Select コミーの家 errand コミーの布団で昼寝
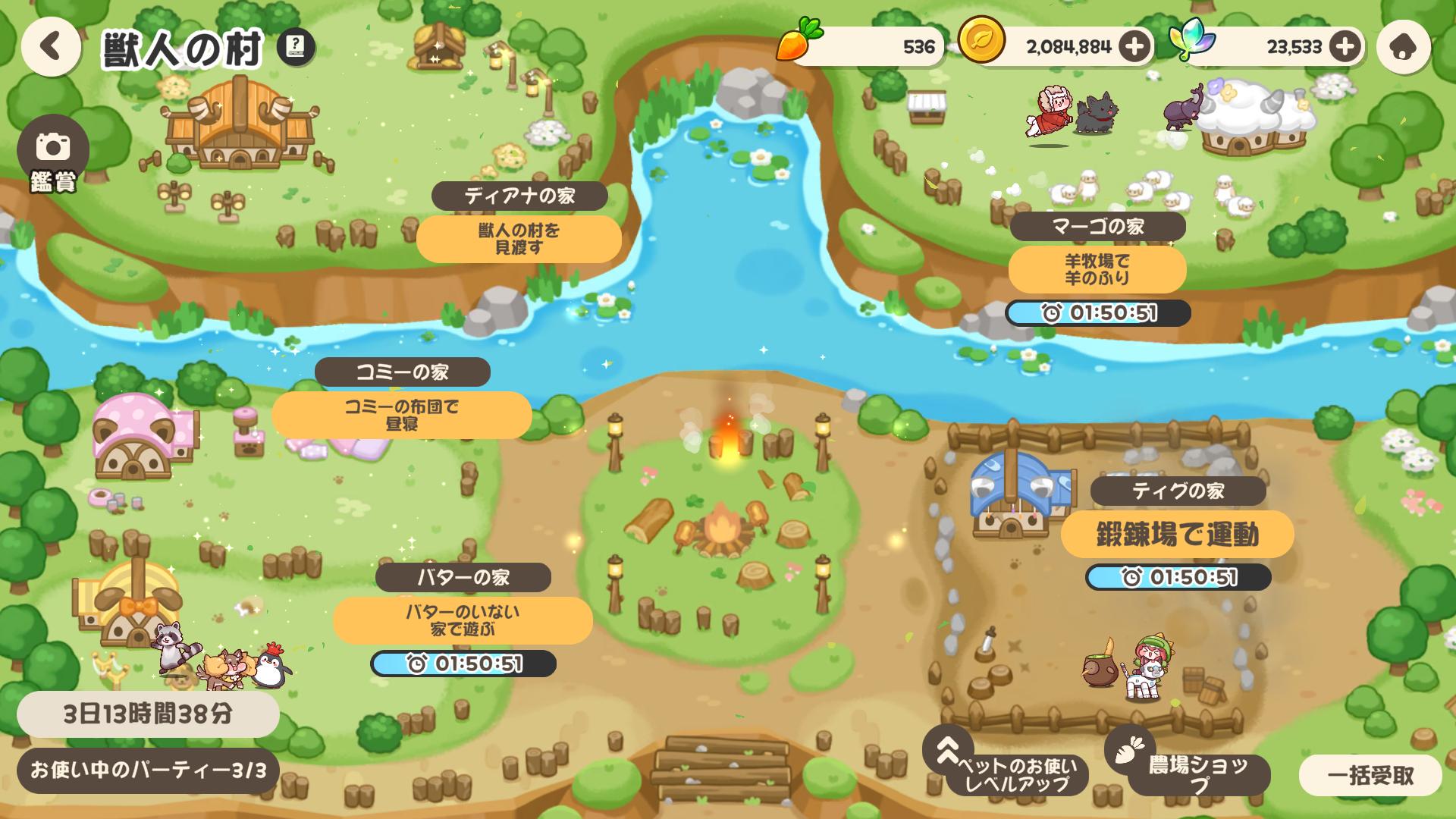 [x=402, y=415]
